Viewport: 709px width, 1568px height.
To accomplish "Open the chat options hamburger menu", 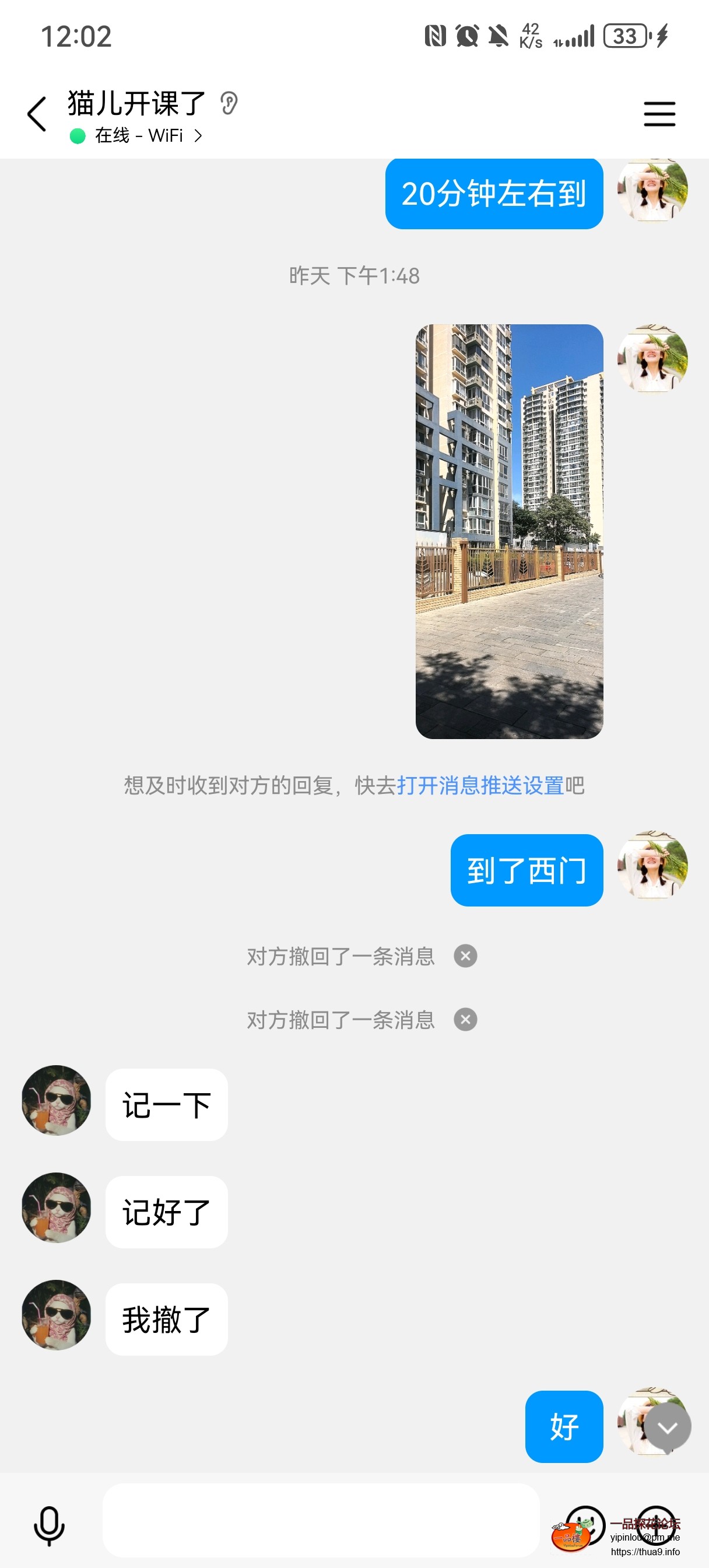I will (x=659, y=114).
